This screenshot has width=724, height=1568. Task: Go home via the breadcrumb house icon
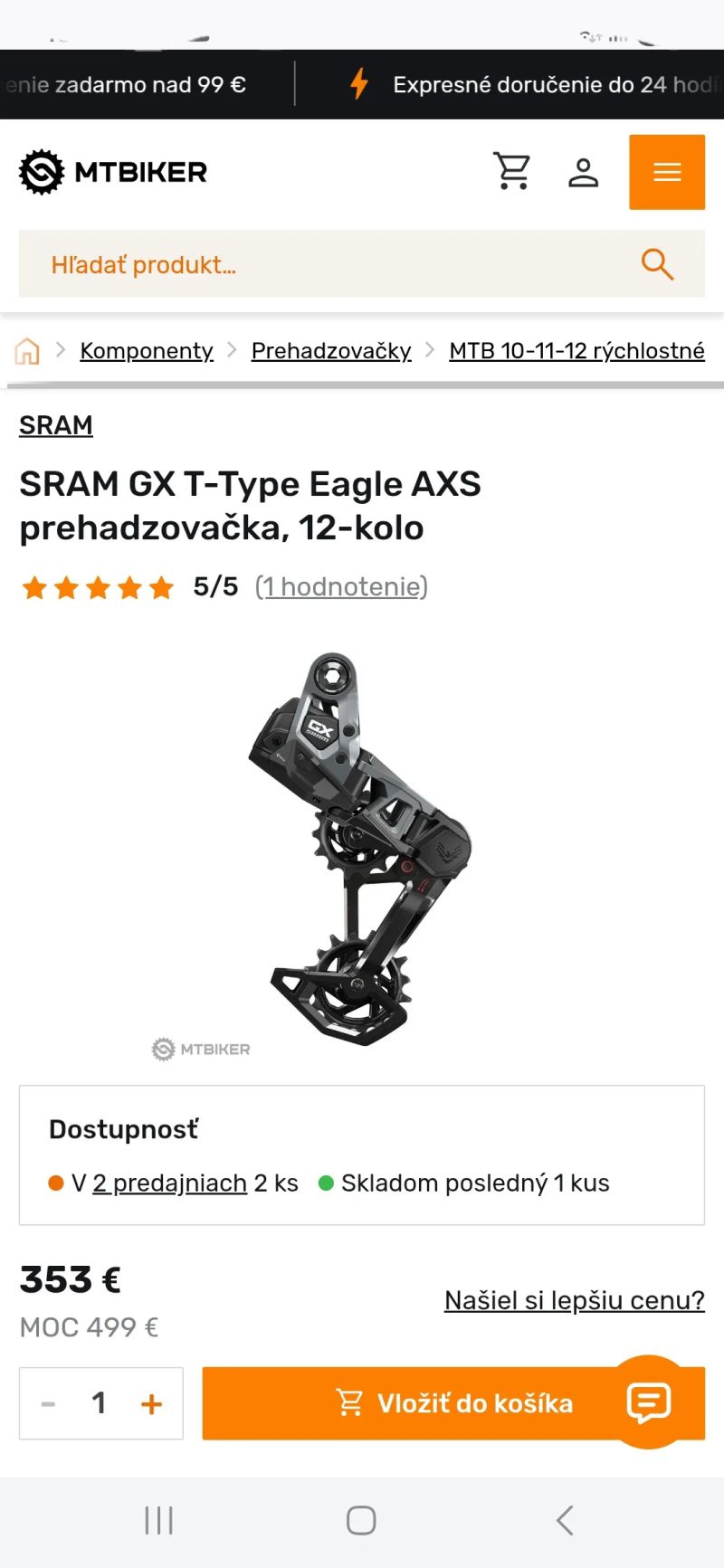(28, 350)
